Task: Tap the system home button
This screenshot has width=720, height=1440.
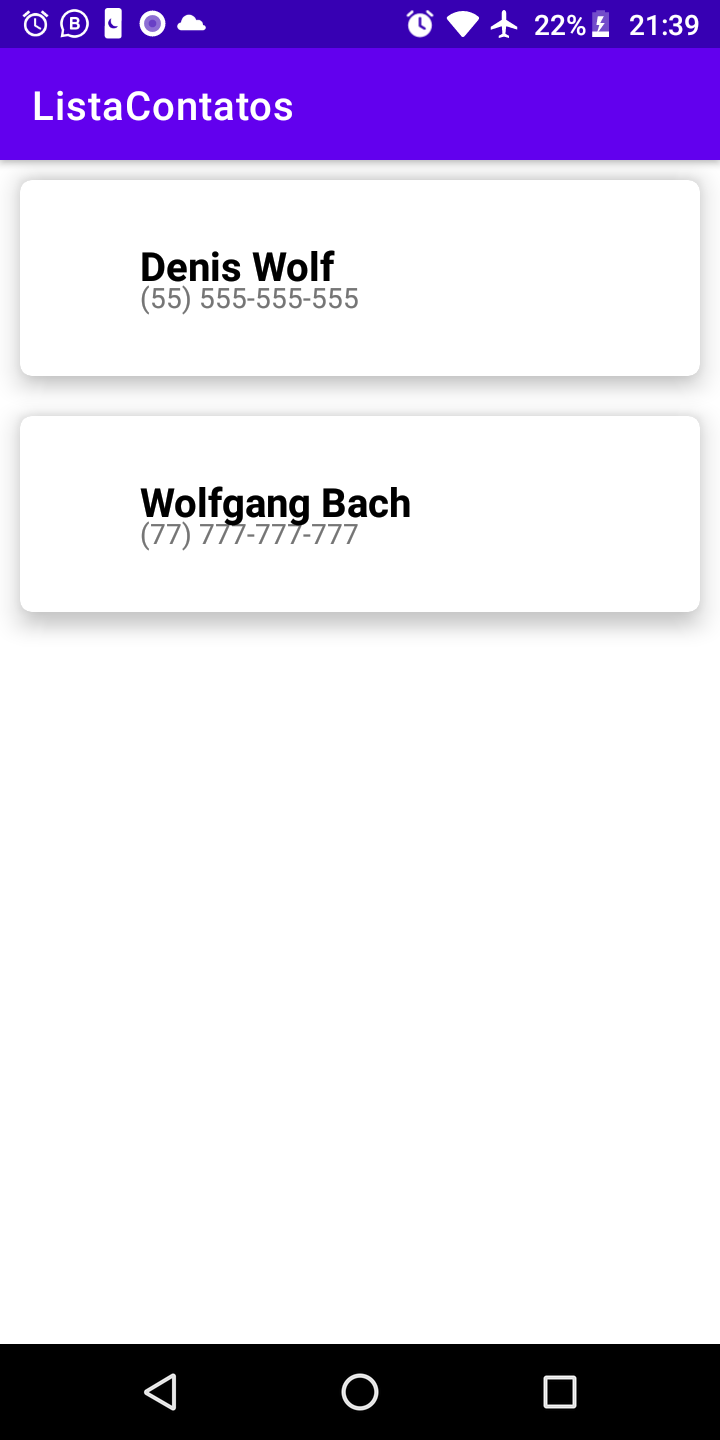Action: coord(360,1392)
